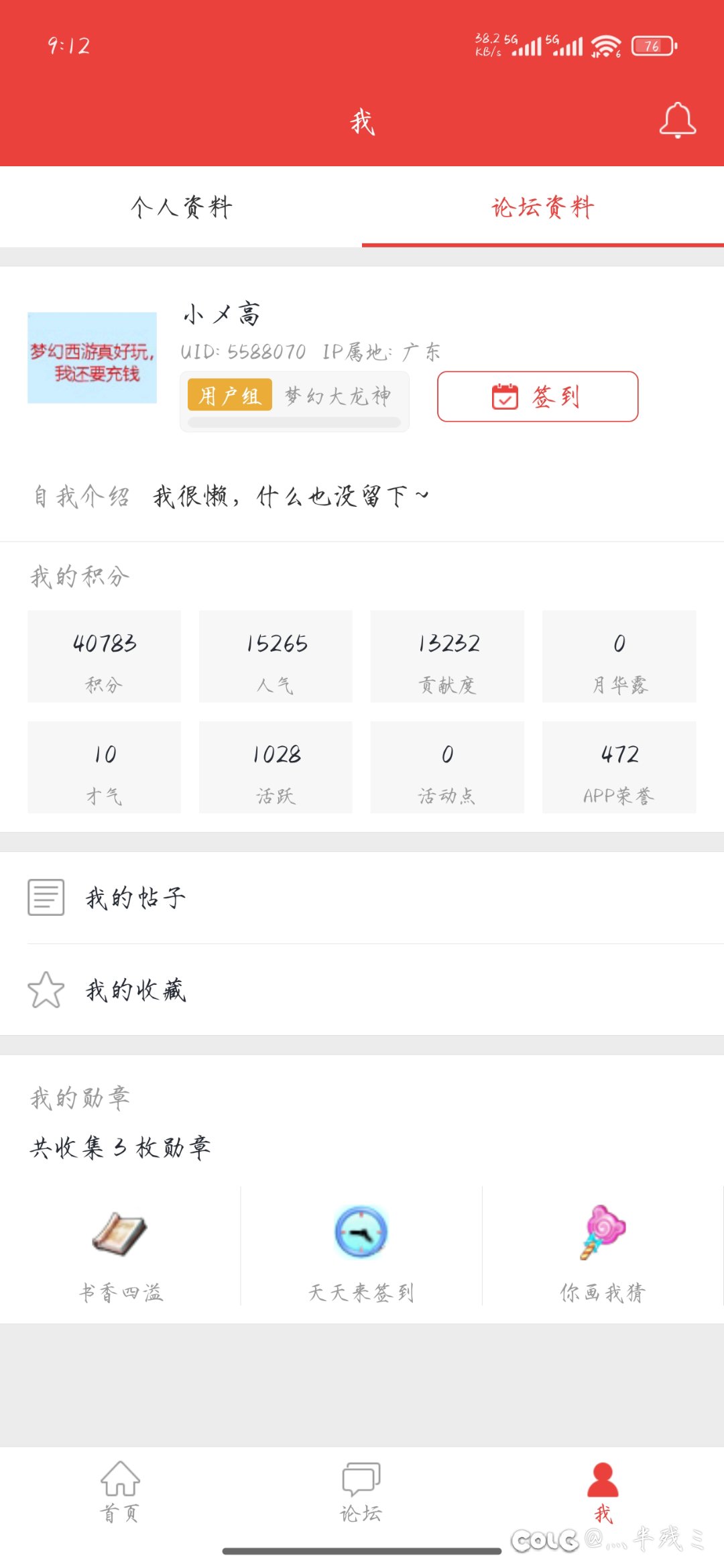The image size is (724, 1568).
Task: Go to the 首页 home tab
Action: (x=120, y=1492)
